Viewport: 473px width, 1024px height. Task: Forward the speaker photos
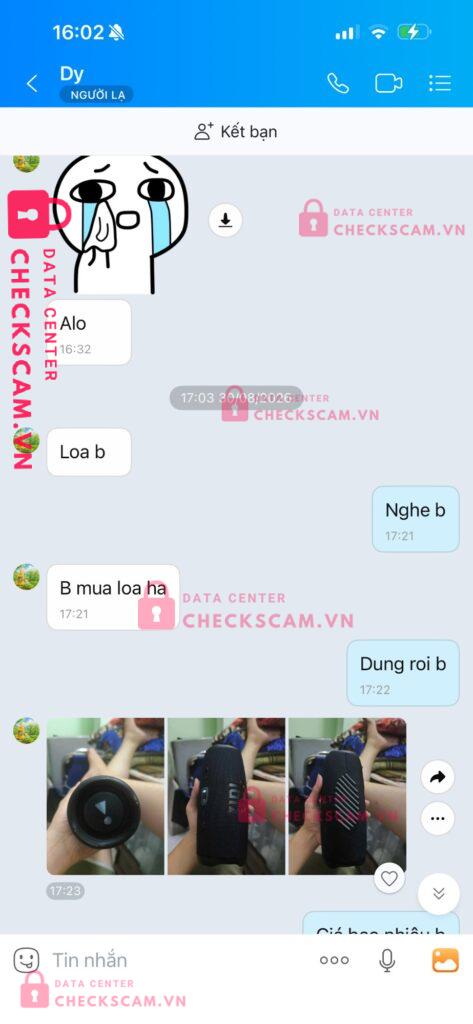pyautogui.click(x=438, y=777)
